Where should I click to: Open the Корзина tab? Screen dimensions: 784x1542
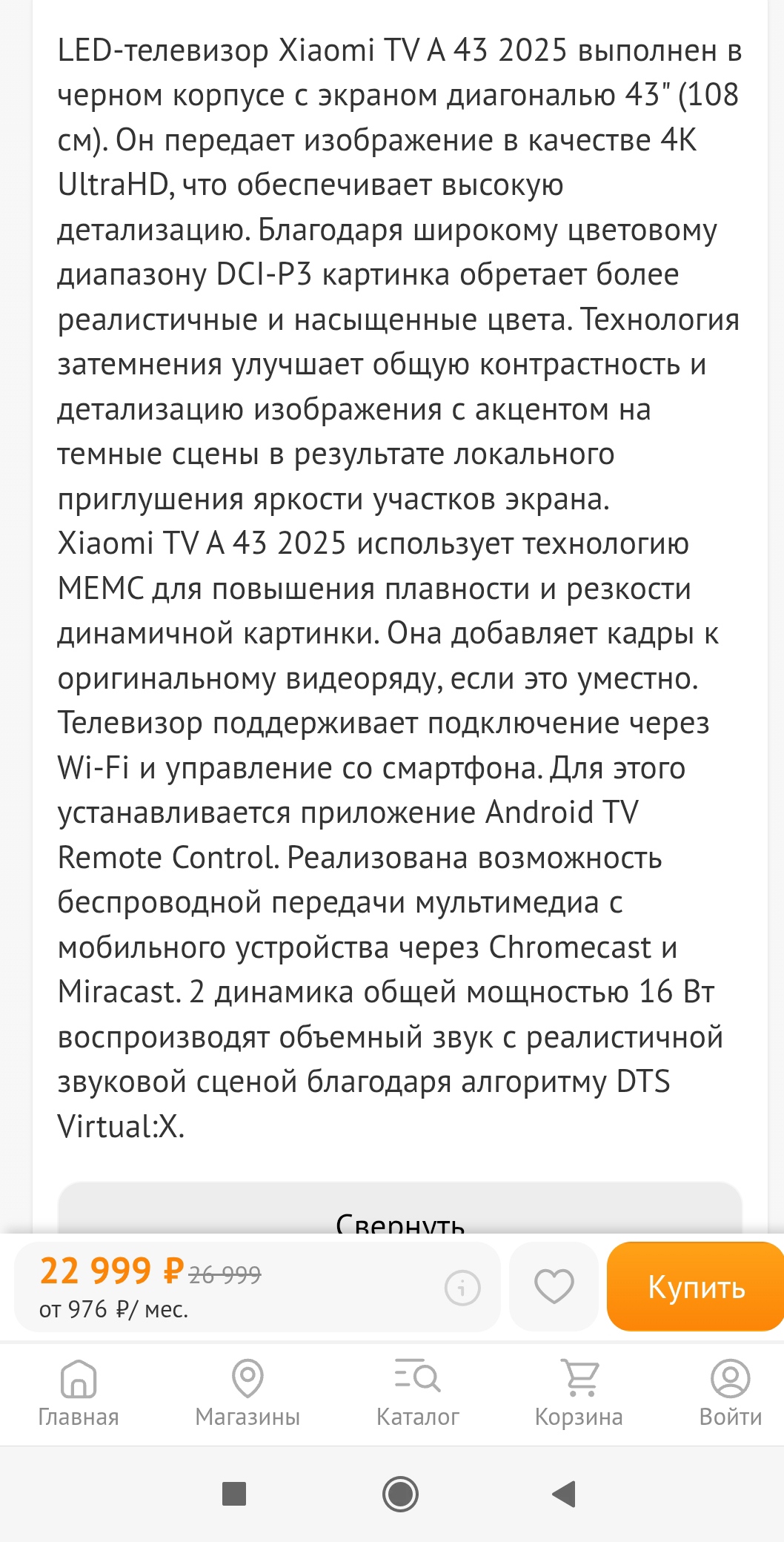coord(579,1394)
